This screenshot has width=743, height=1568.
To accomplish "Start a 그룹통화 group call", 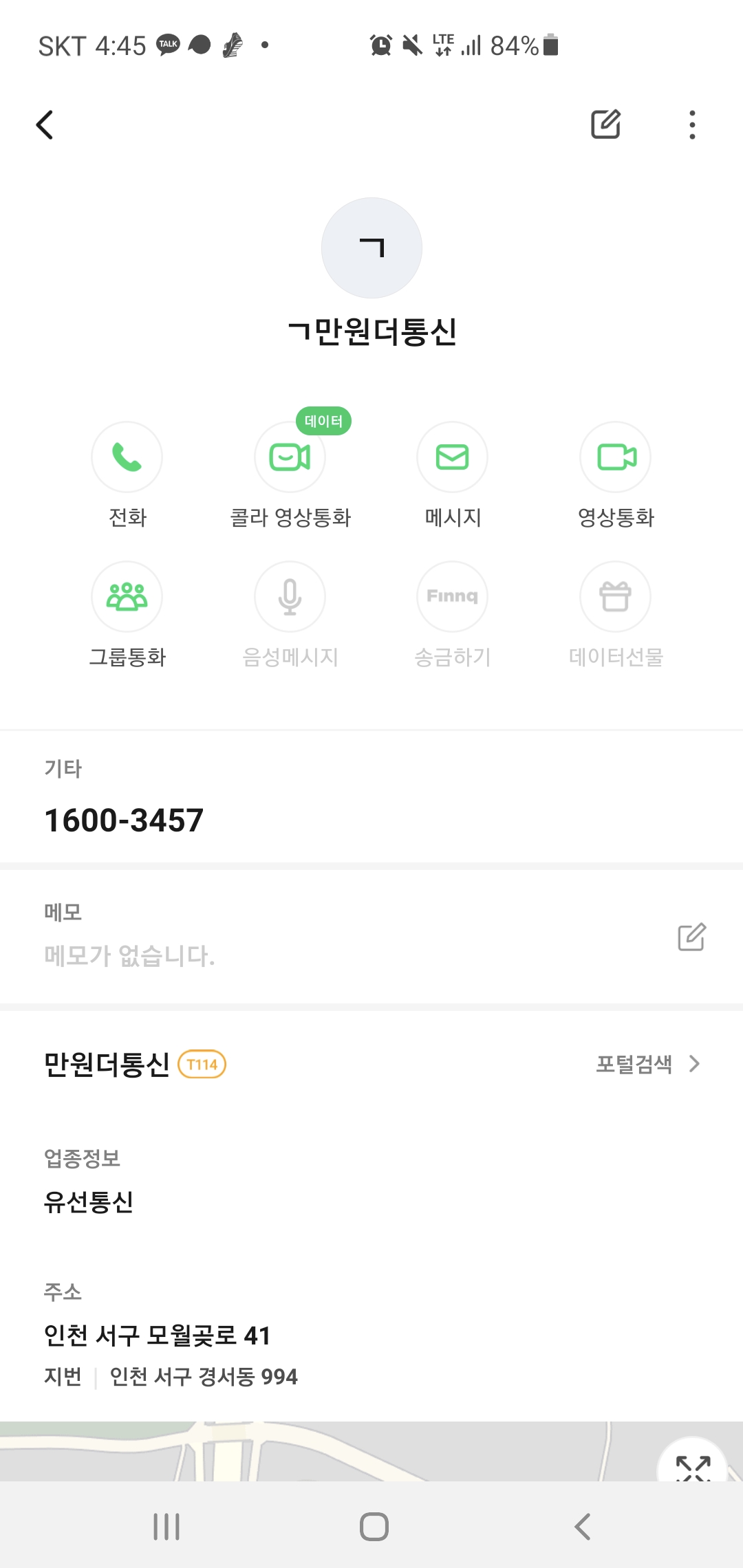I will pyautogui.click(x=127, y=597).
